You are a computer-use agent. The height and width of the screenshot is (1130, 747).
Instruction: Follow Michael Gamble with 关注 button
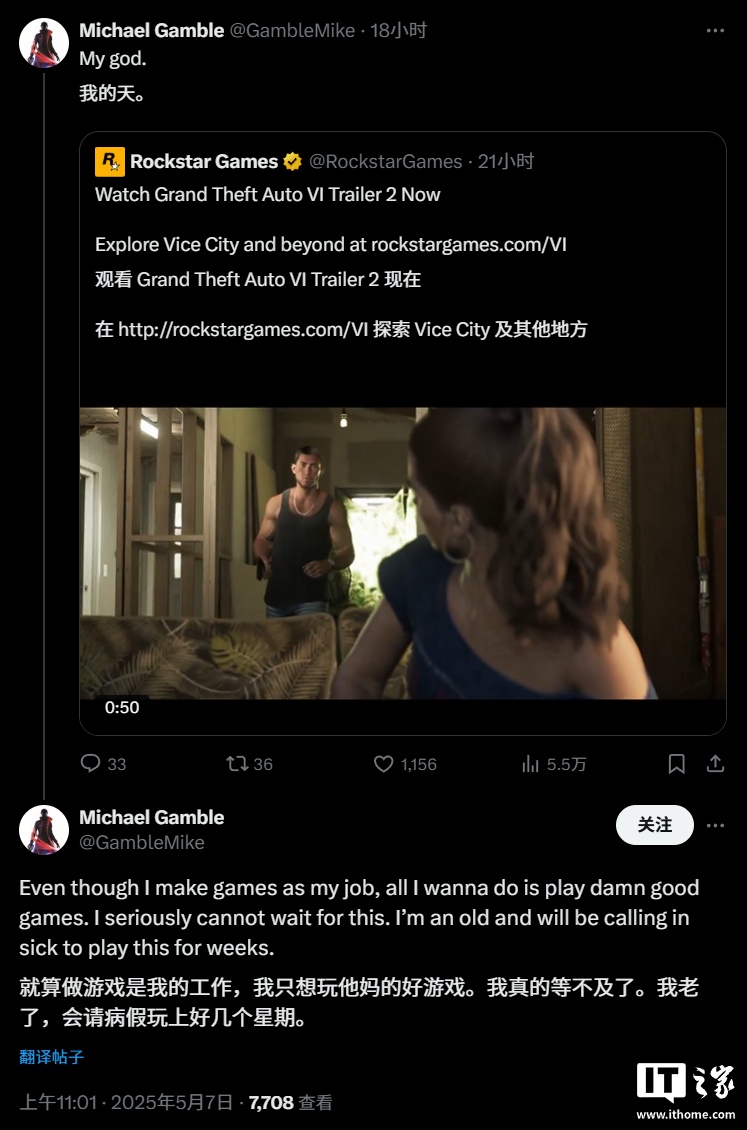pos(655,825)
